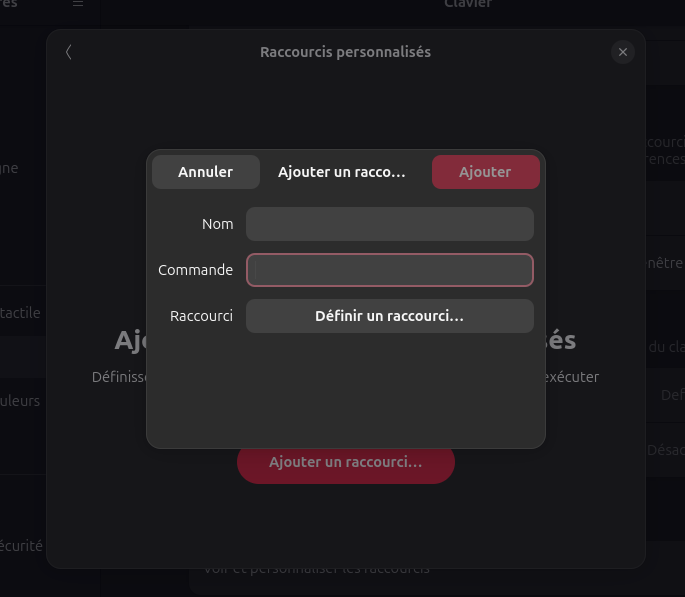Tap Définir un raccourci… button
This screenshot has width=685, height=597.
coord(389,316)
